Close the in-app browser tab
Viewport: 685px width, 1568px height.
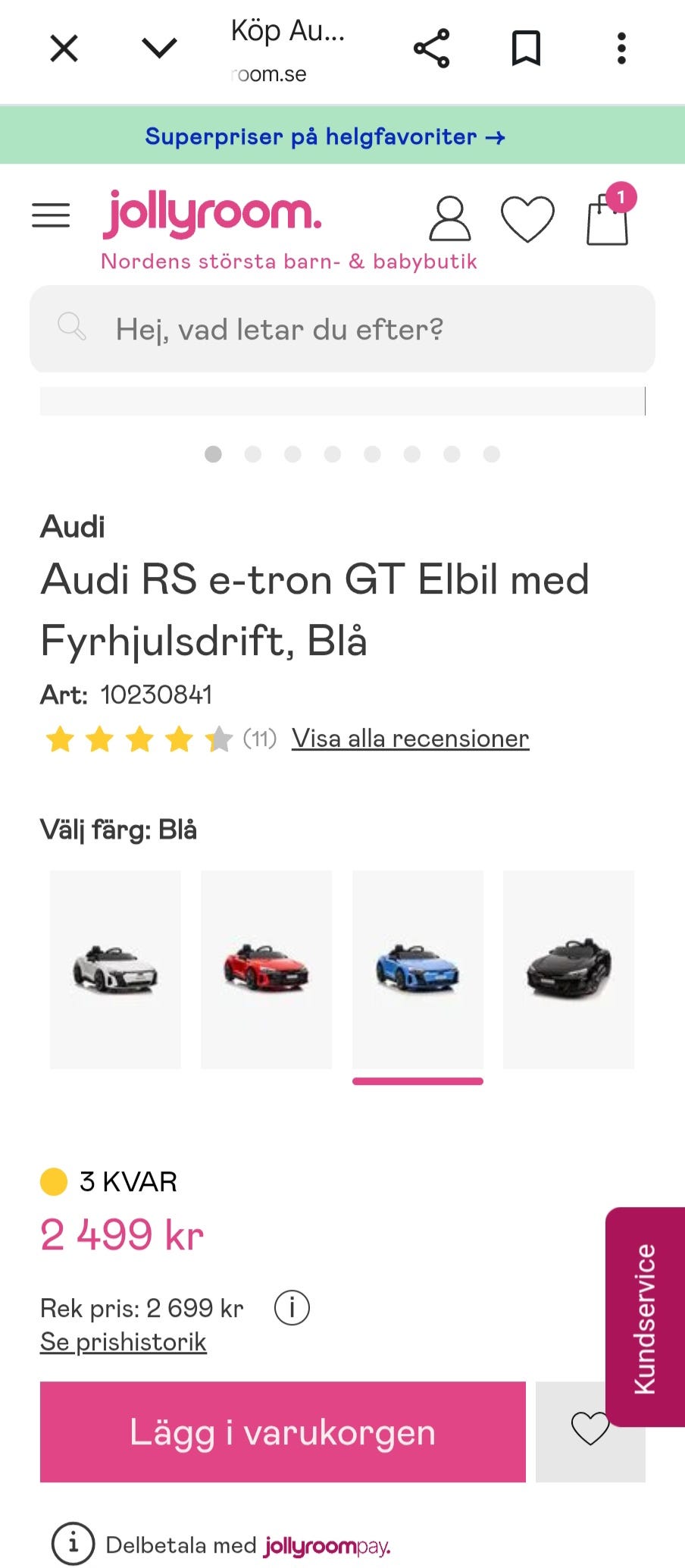pos(64,49)
